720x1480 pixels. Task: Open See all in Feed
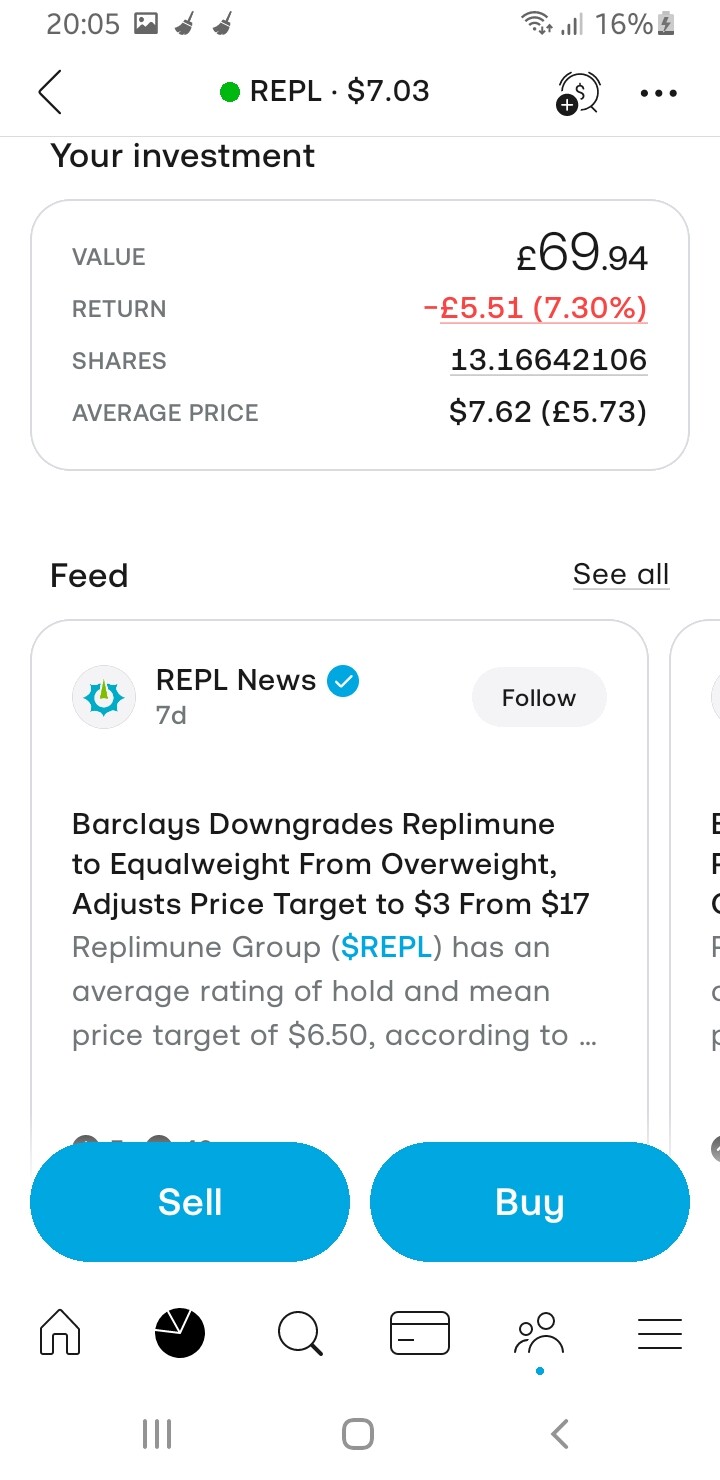tap(621, 574)
